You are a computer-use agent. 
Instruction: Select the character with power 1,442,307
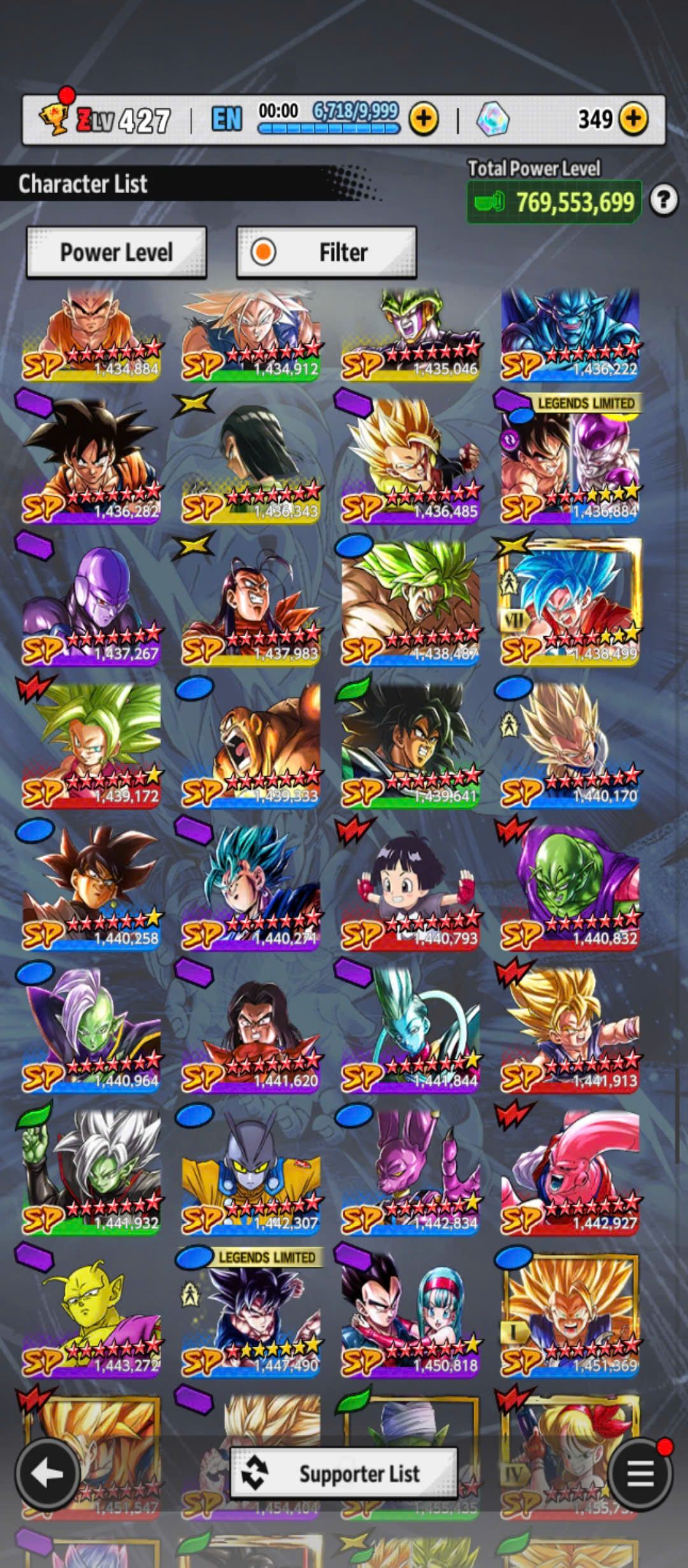point(251,1173)
